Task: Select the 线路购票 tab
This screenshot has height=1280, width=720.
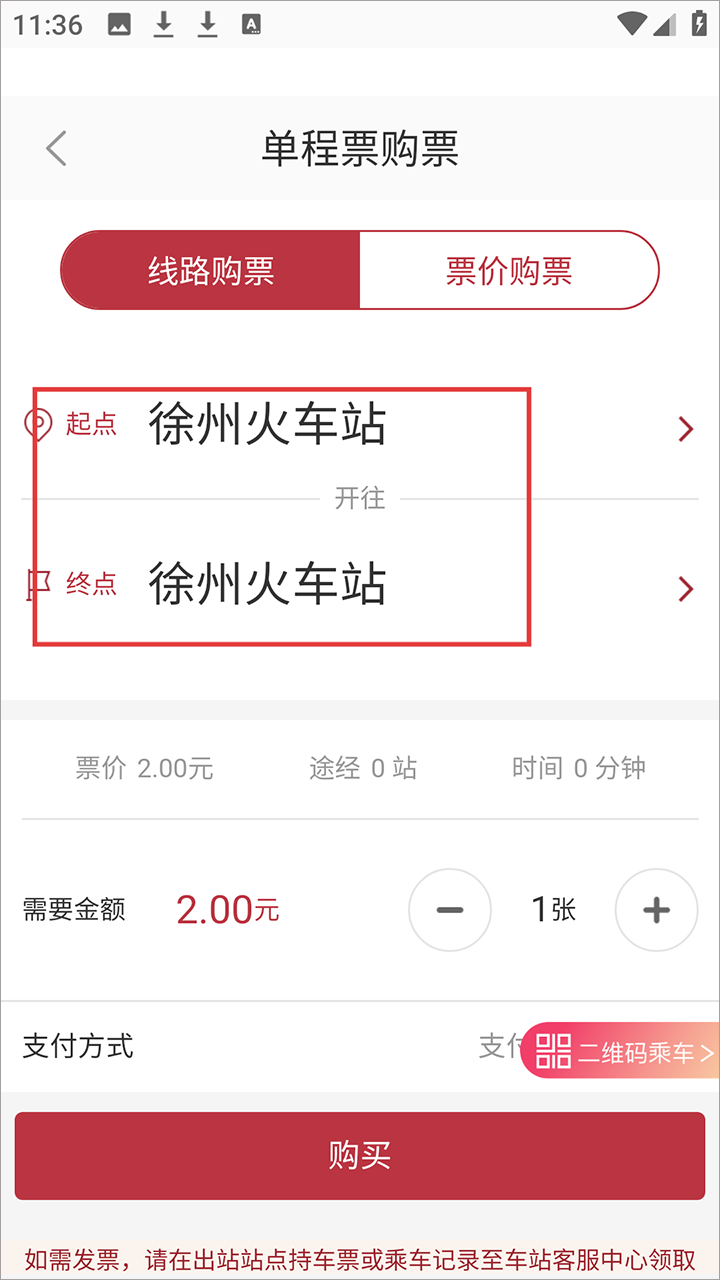Action: click(210, 269)
